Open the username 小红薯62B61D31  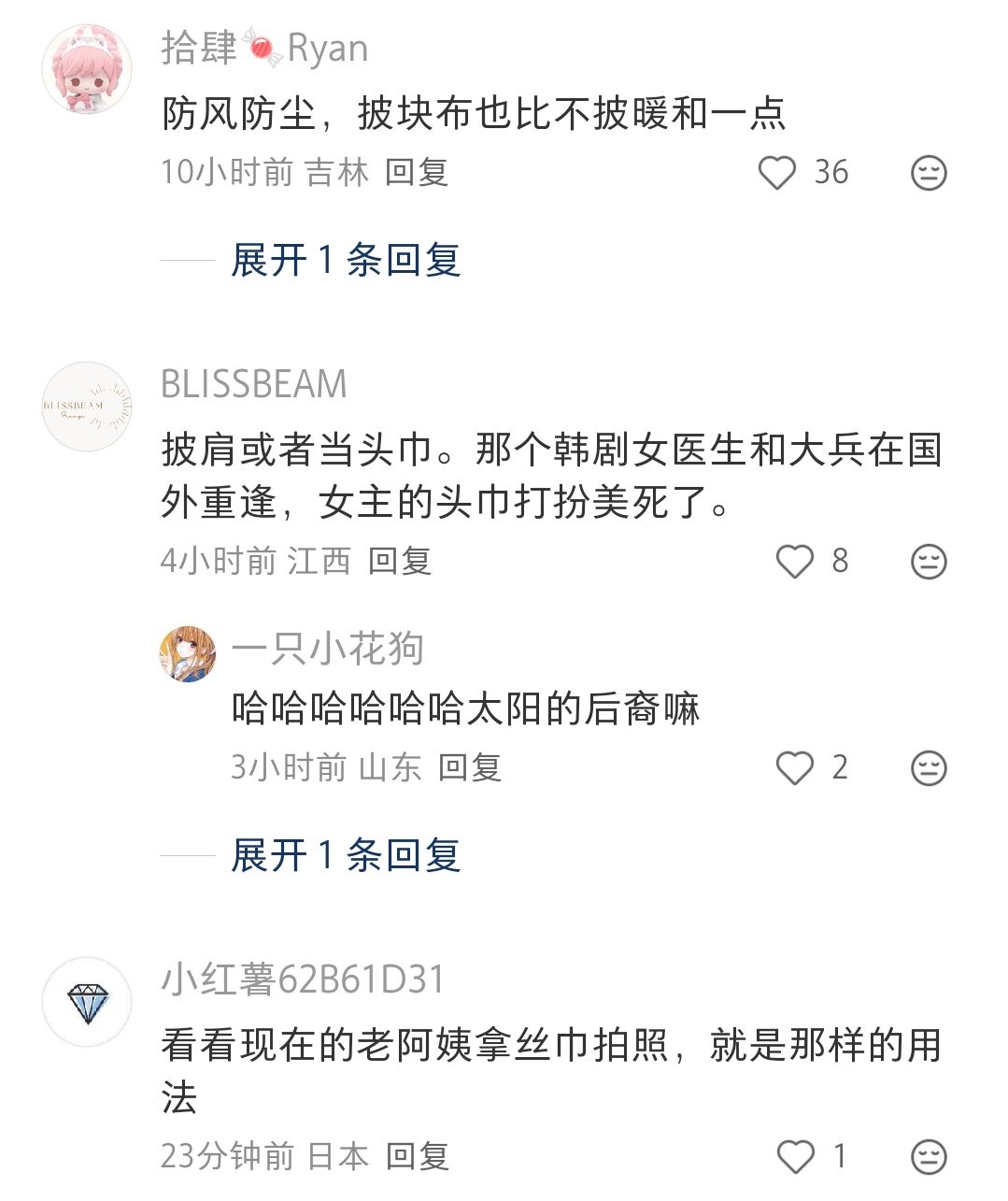[304, 979]
